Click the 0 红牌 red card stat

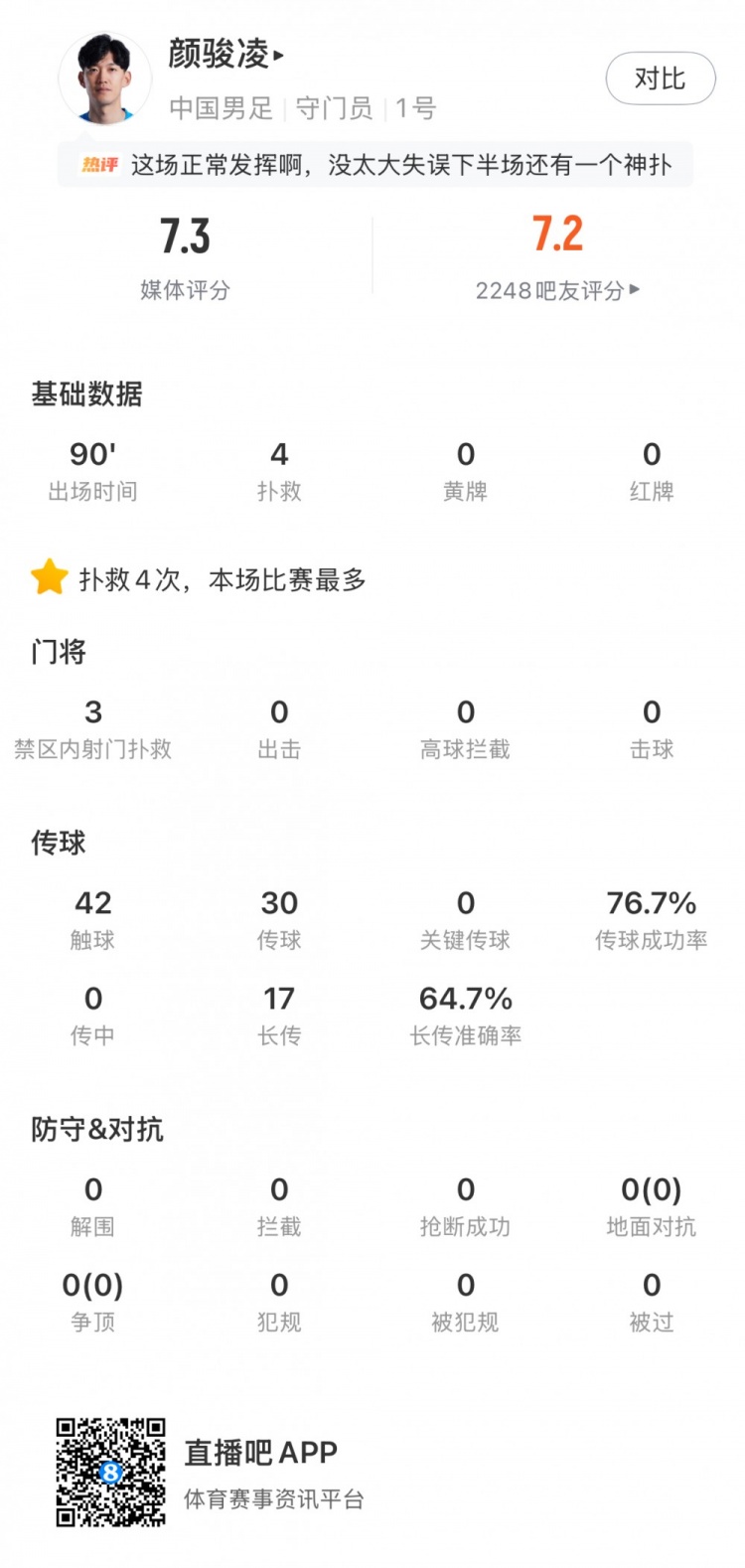(652, 467)
